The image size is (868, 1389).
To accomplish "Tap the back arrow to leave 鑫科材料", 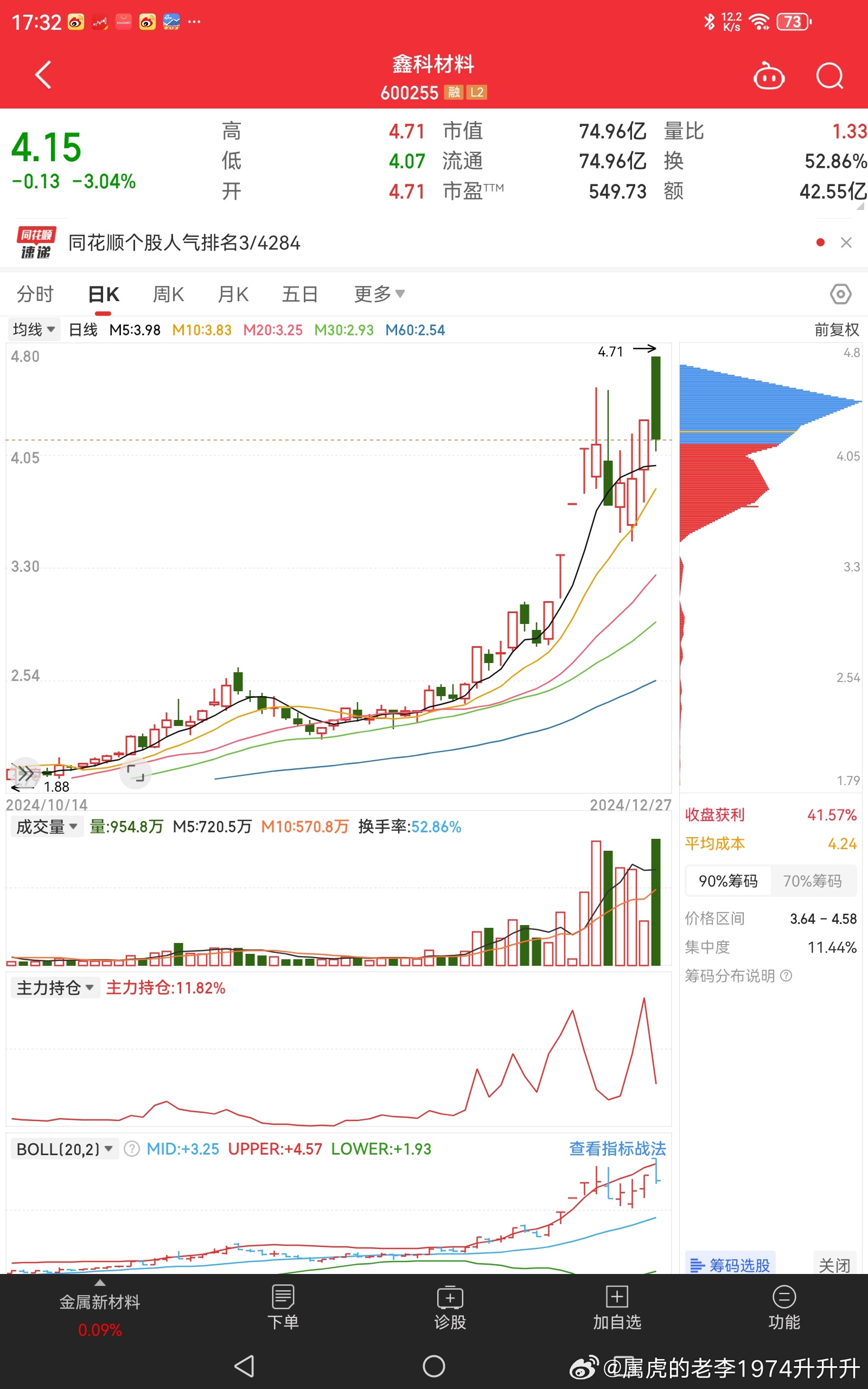I will (x=43, y=75).
